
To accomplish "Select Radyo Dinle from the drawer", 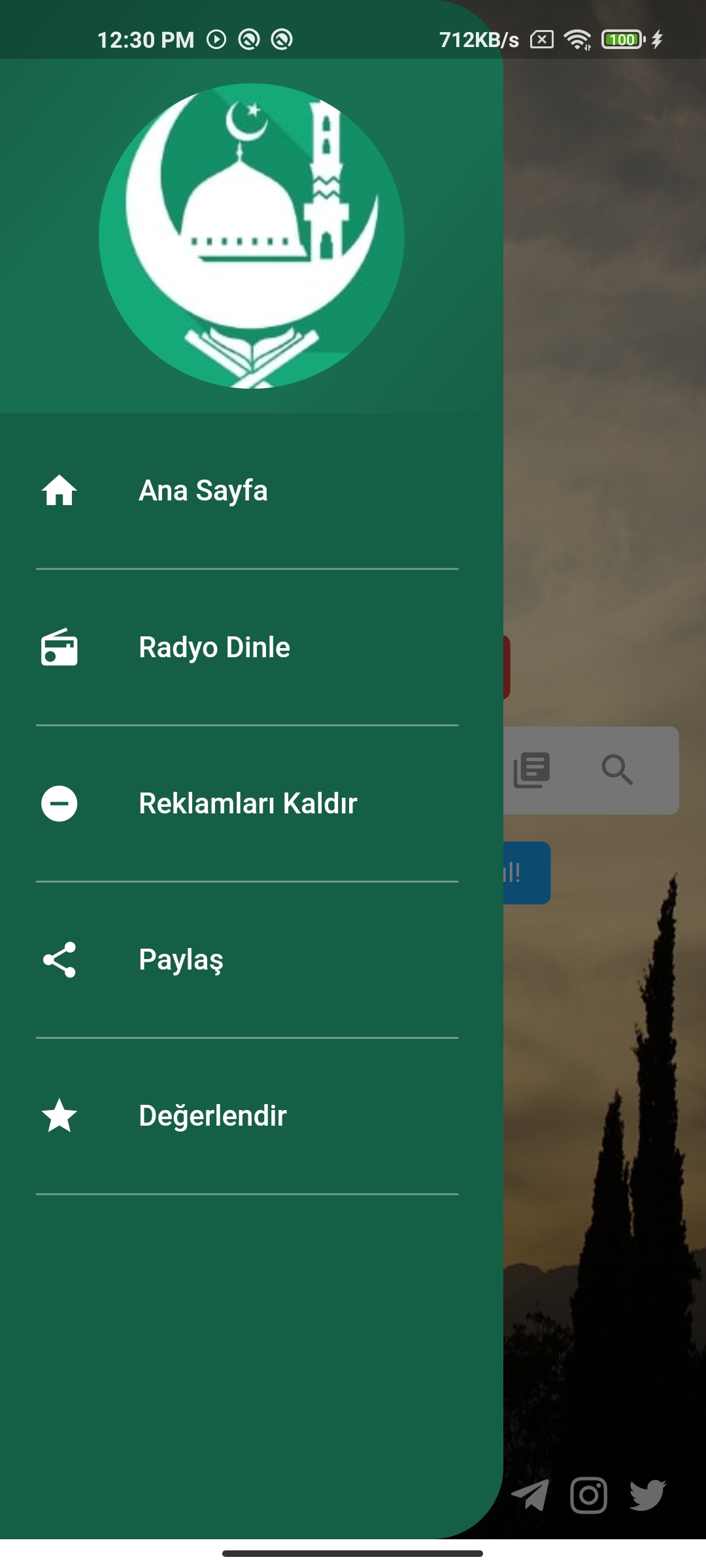I will 247,647.
